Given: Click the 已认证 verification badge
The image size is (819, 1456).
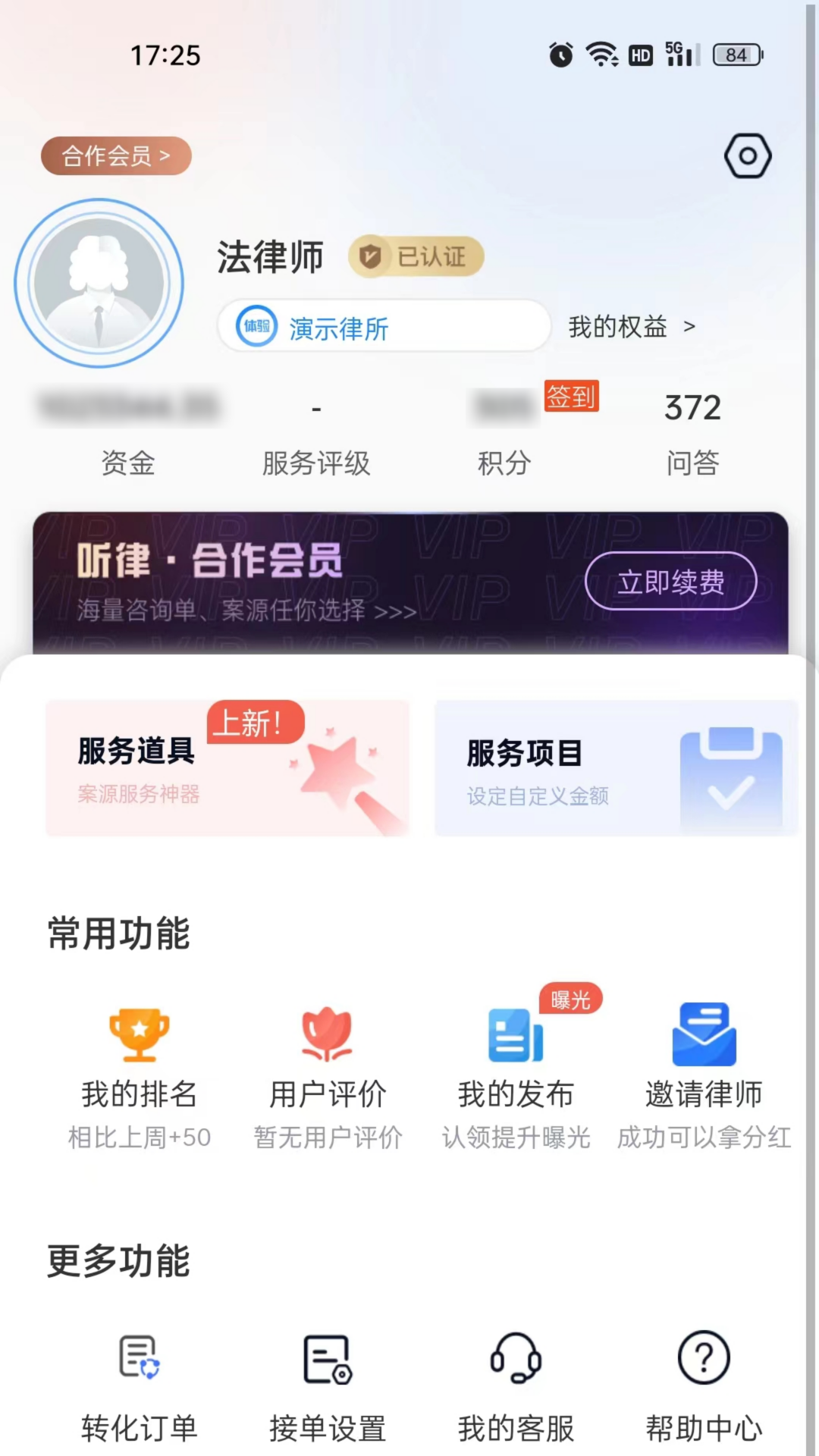Looking at the screenshot, I should [416, 256].
